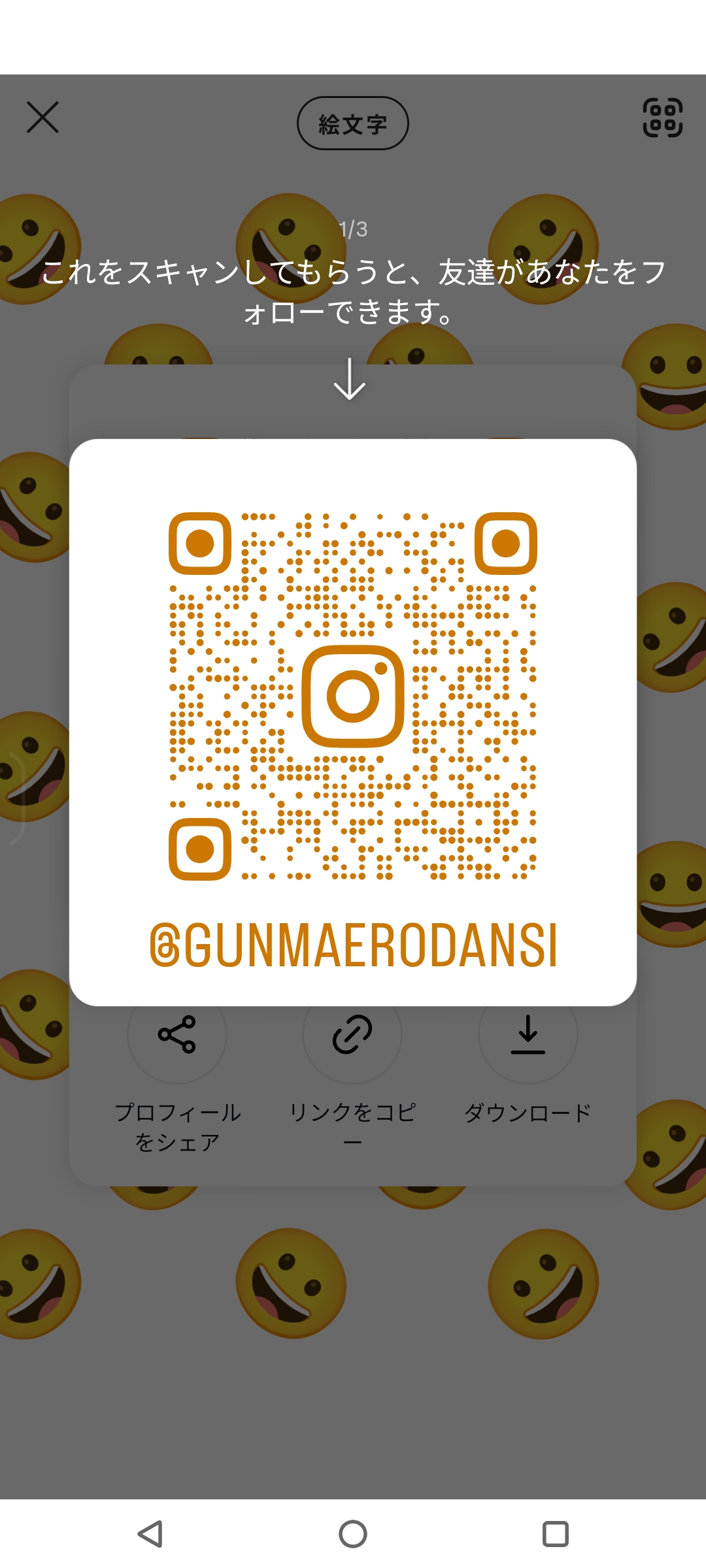Open the QR code scanner
Viewport: 706px width, 1568px height.
pos(662,118)
